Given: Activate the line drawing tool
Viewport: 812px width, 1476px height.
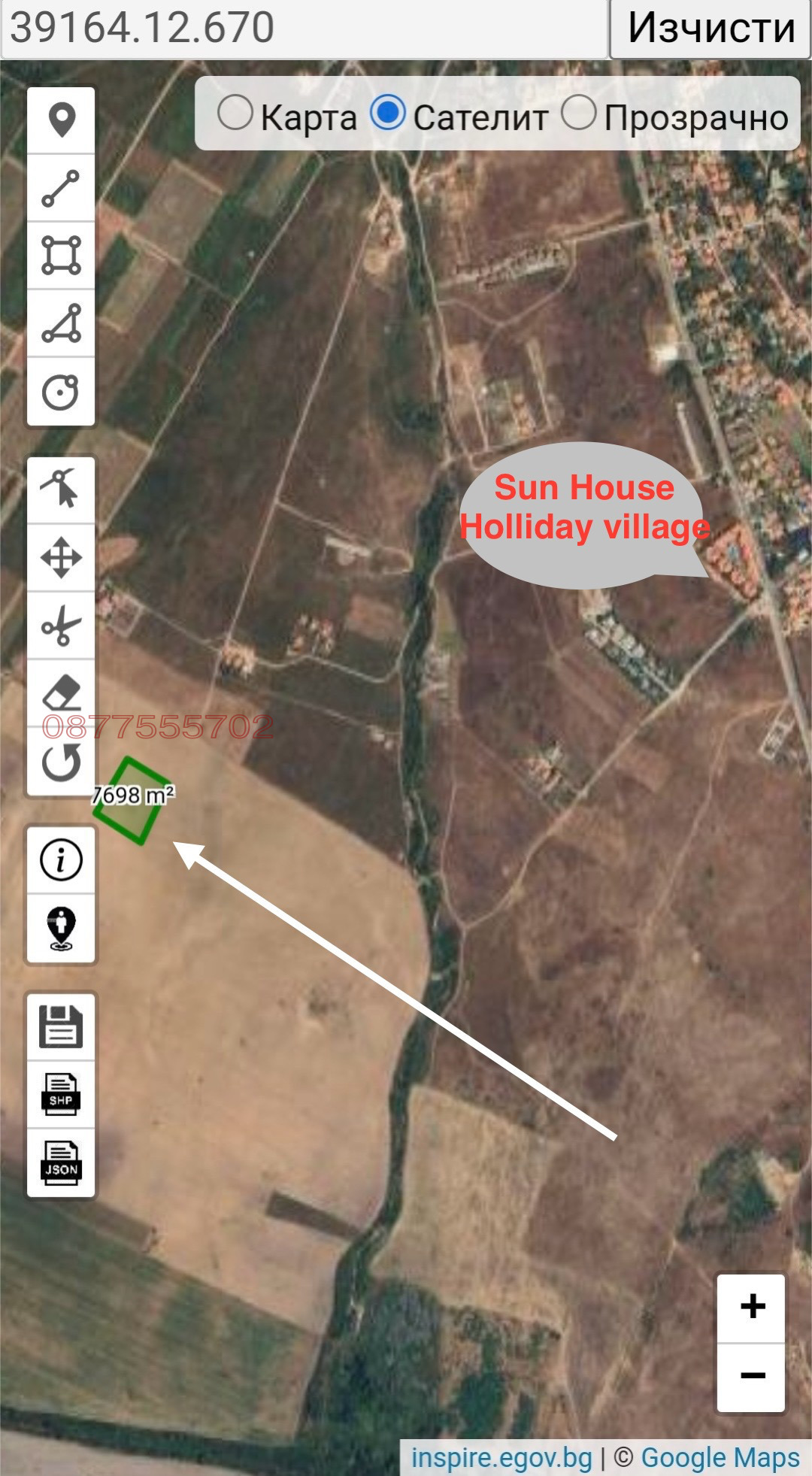Looking at the screenshot, I should click(62, 188).
